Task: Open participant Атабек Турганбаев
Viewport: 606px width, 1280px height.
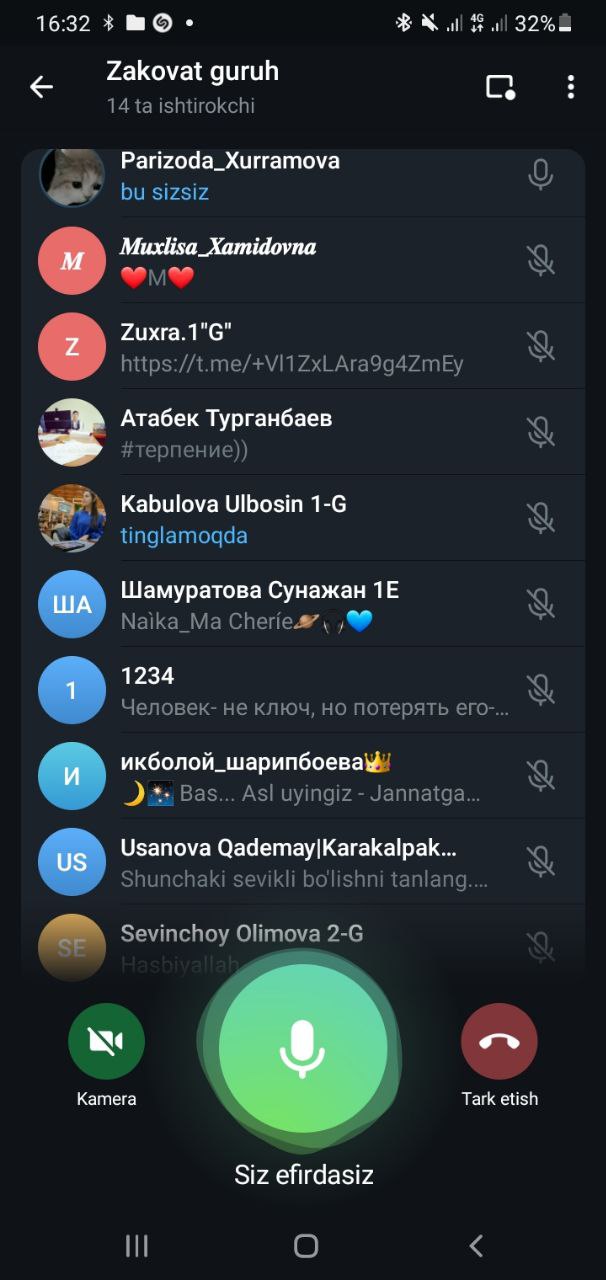Action: coord(300,432)
